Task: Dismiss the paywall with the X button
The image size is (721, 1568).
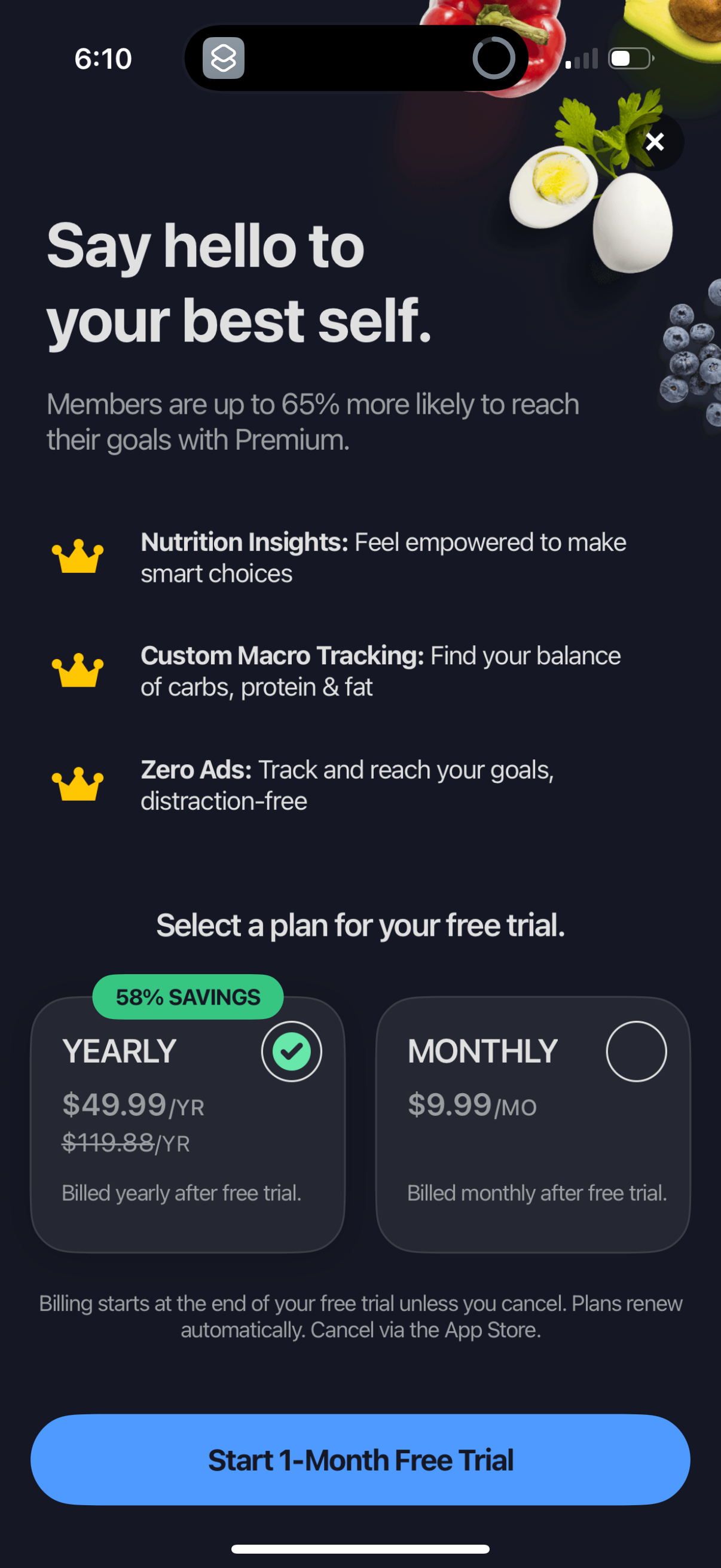Action: [655, 142]
